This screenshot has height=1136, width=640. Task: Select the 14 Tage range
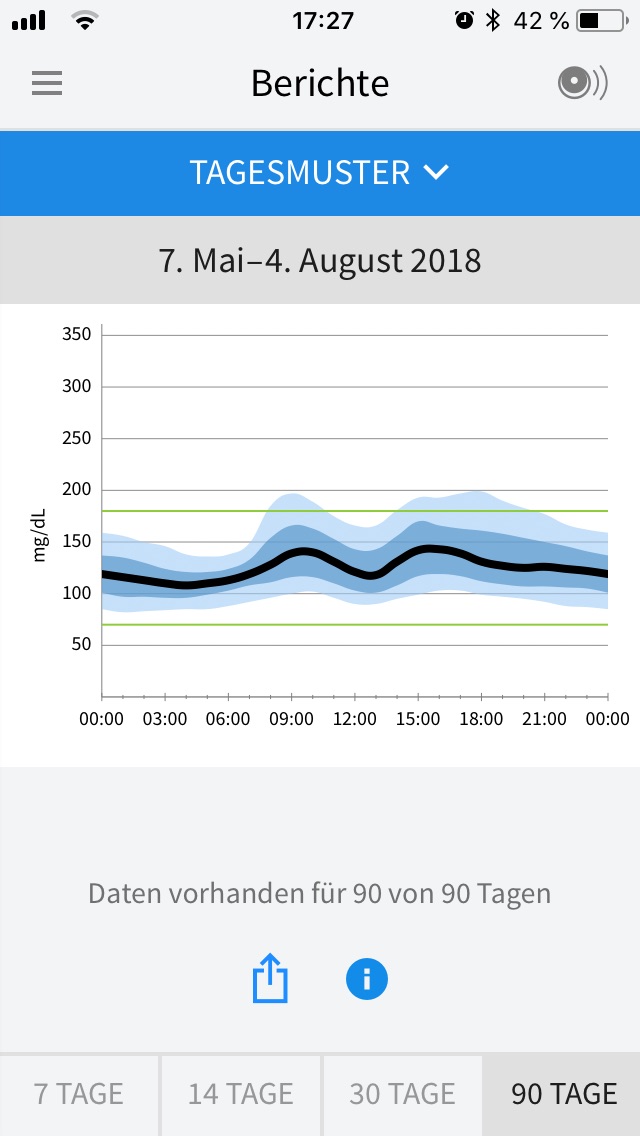(x=241, y=1094)
